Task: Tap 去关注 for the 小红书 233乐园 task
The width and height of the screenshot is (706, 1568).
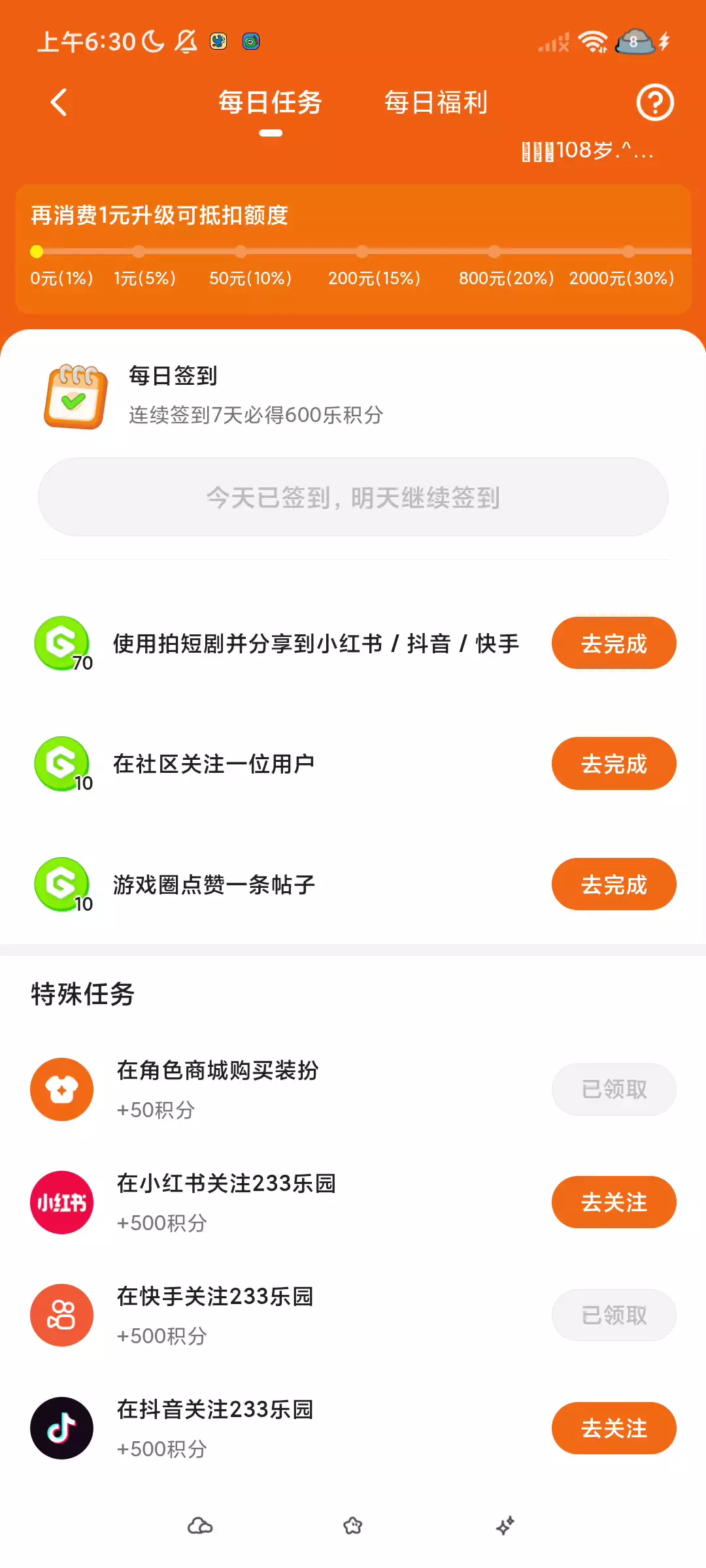Action: point(614,1202)
